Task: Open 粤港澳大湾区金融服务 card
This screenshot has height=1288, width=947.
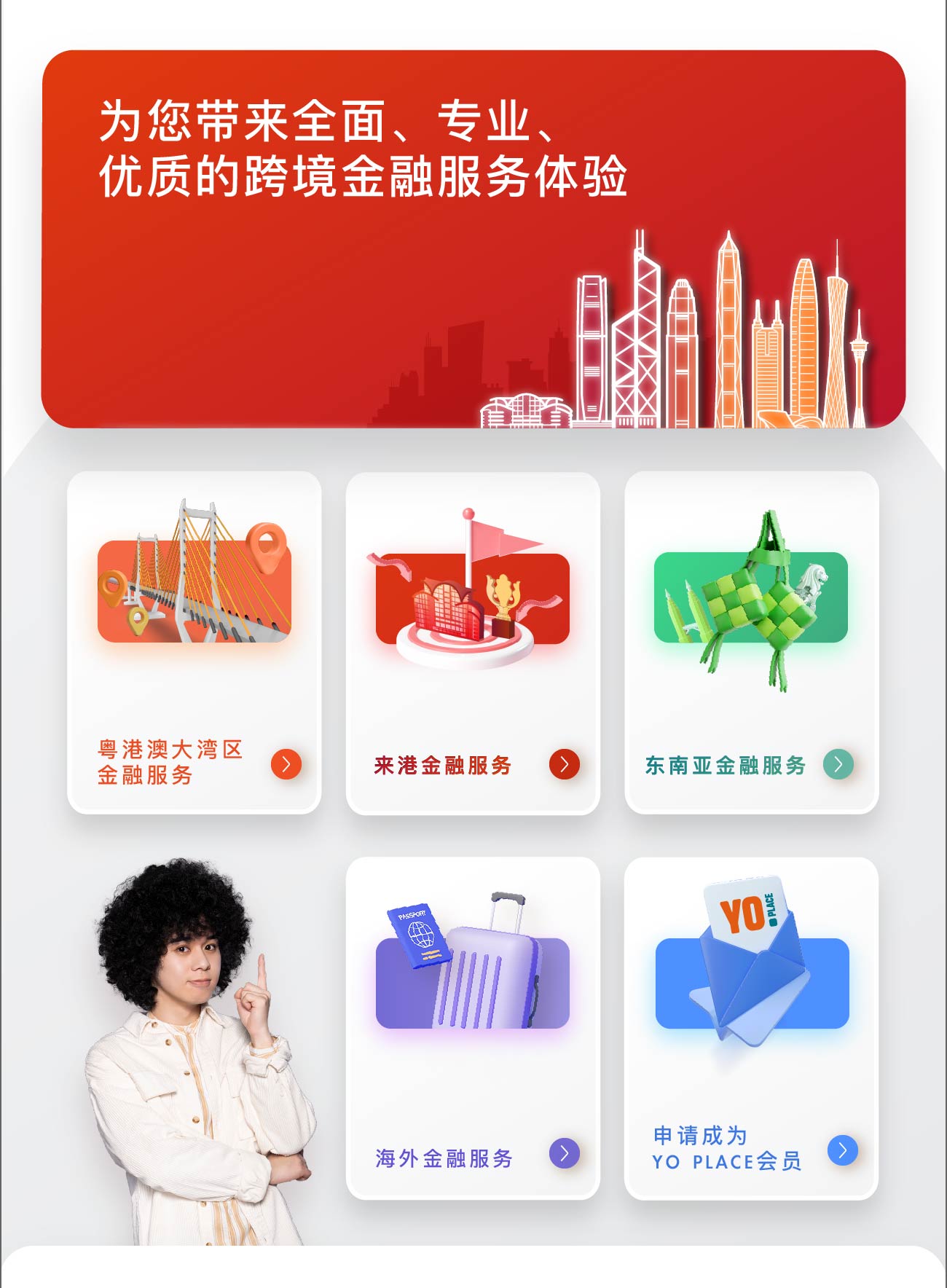Action: coord(194,643)
